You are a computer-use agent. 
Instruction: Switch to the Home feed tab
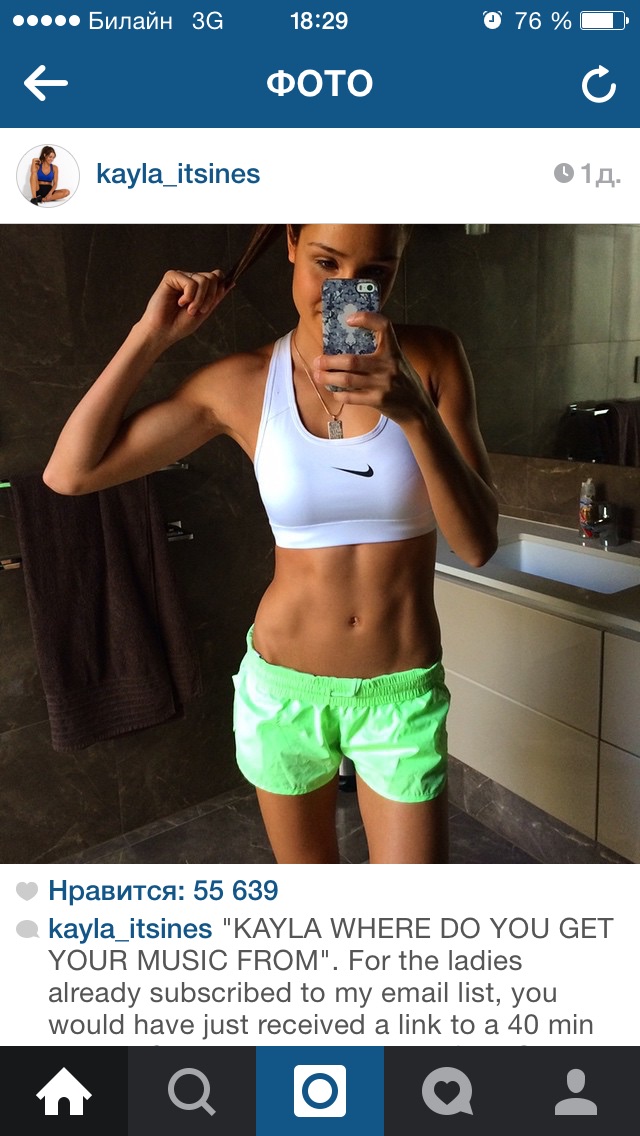pyautogui.click(x=64, y=1091)
